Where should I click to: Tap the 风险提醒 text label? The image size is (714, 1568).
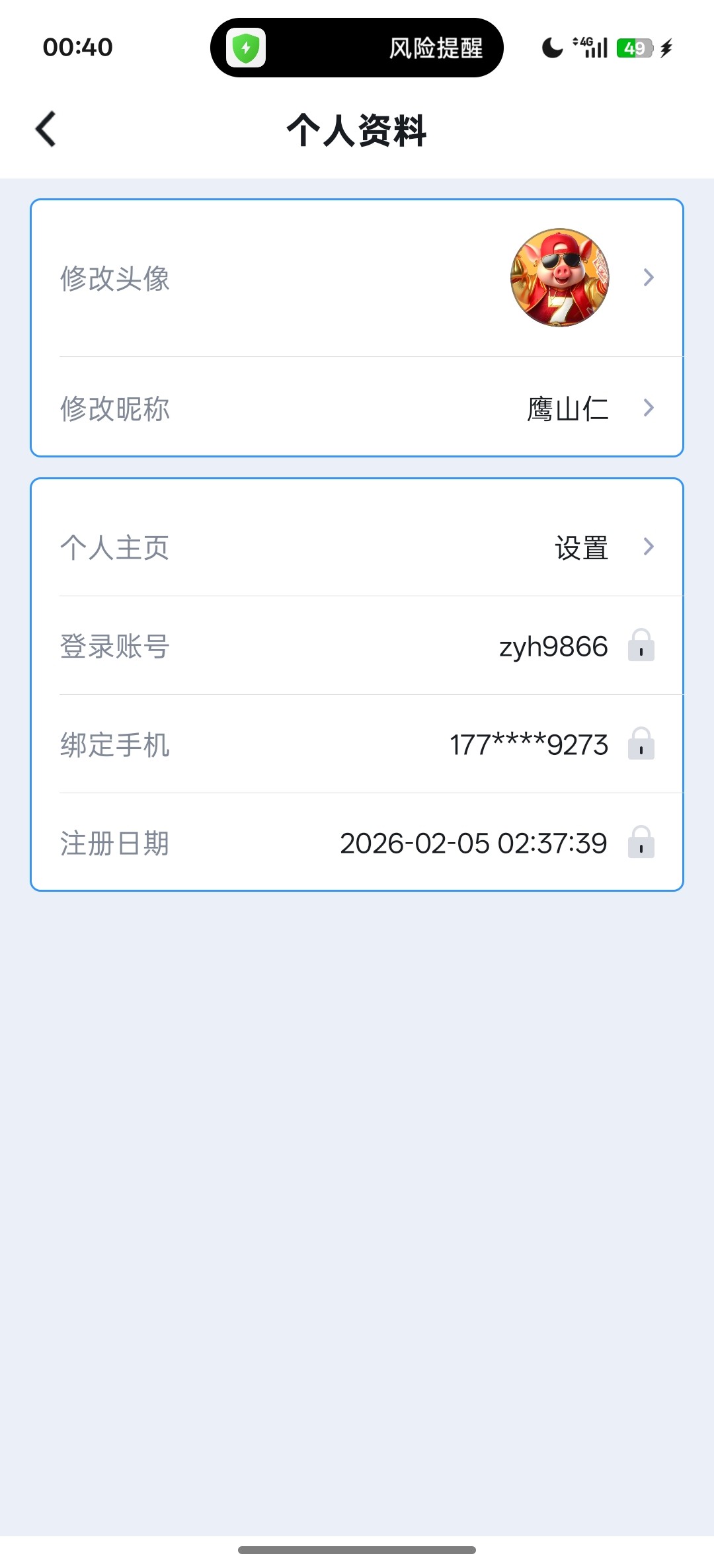tap(436, 48)
